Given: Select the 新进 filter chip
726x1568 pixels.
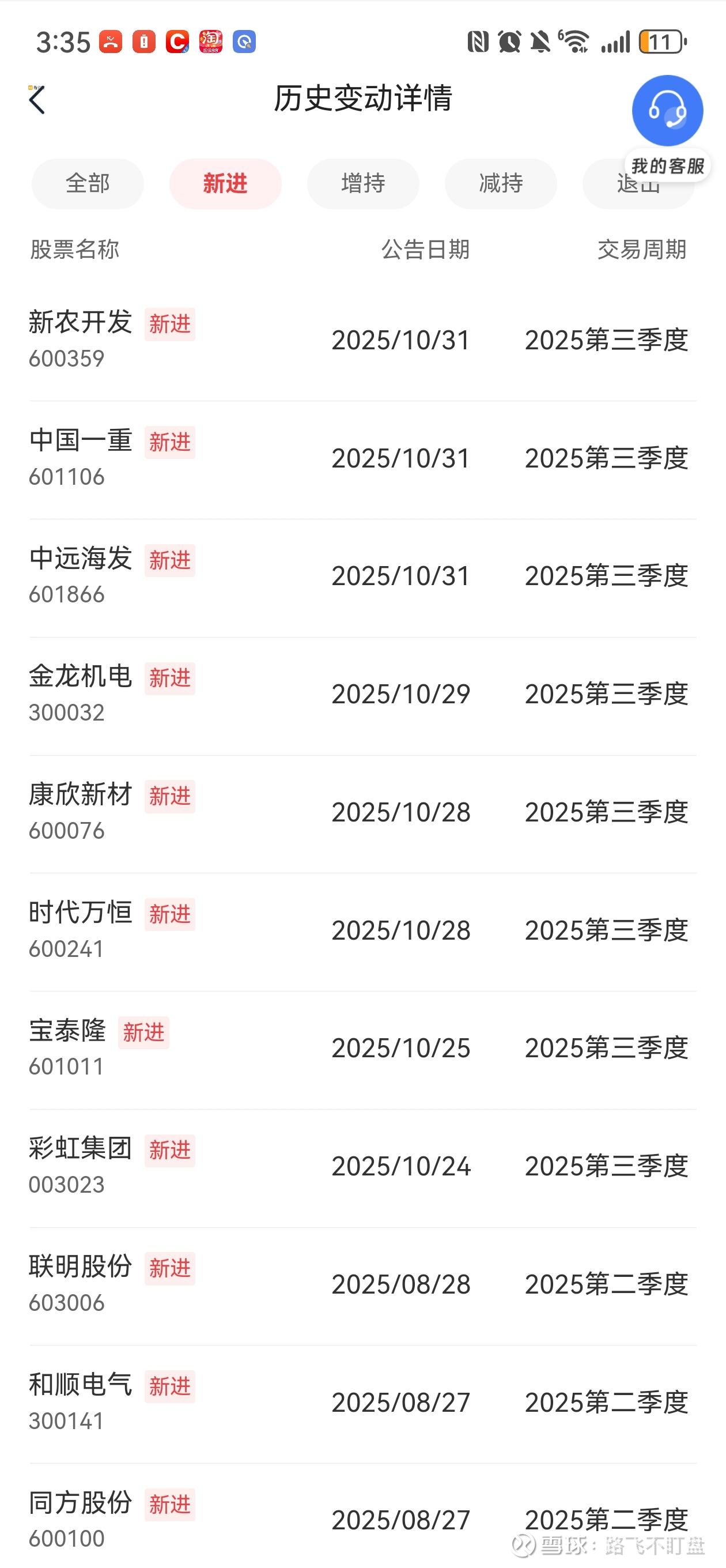Looking at the screenshot, I should (x=225, y=183).
